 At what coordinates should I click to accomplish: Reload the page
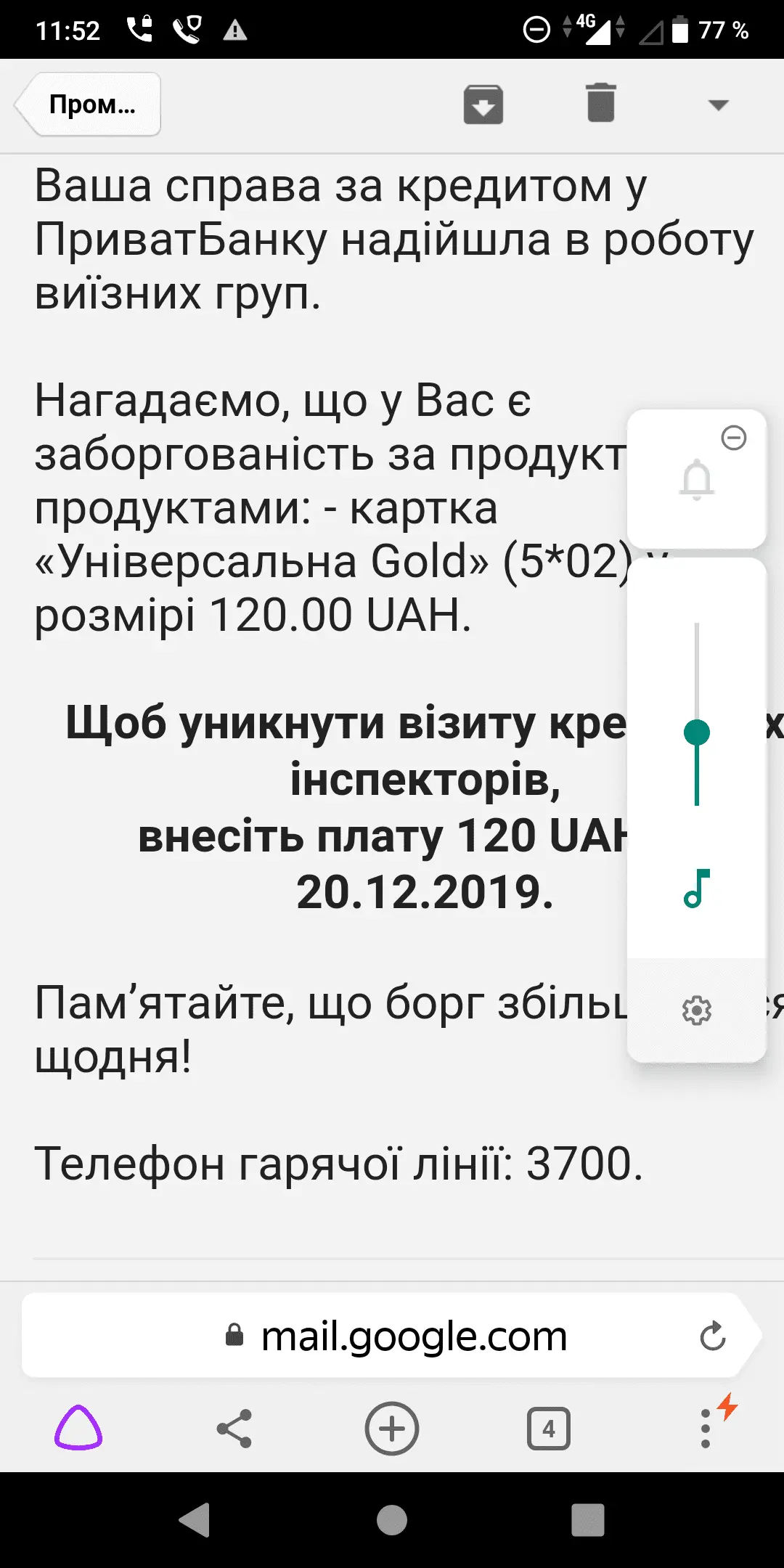(712, 1336)
